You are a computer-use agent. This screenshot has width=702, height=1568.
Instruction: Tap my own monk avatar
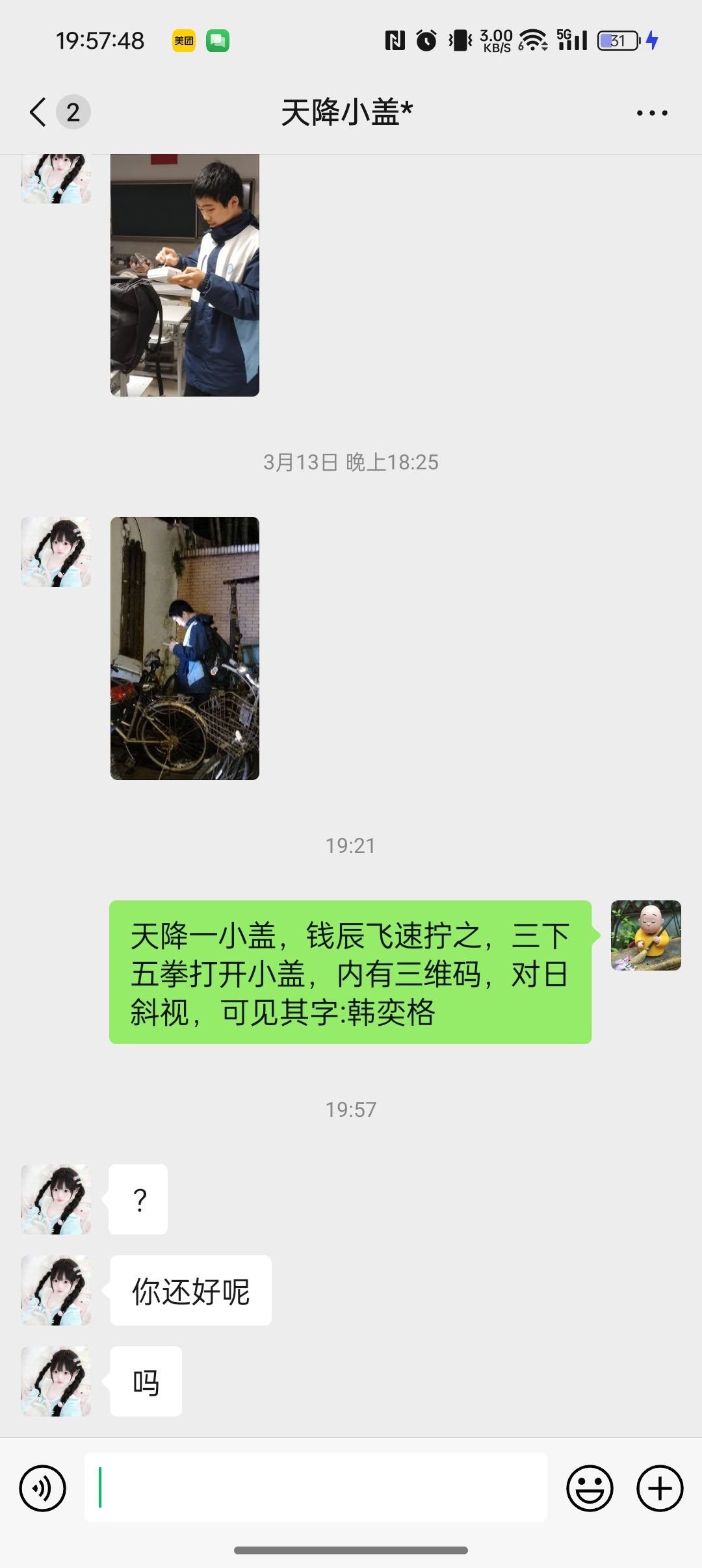[645, 935]
